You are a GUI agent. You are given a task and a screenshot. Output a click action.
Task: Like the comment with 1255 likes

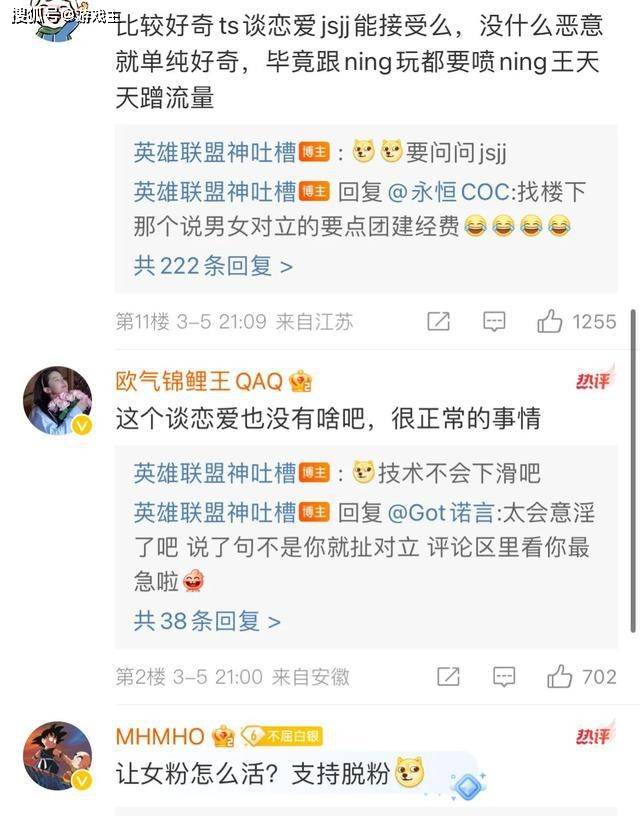(x=550, y=322)
